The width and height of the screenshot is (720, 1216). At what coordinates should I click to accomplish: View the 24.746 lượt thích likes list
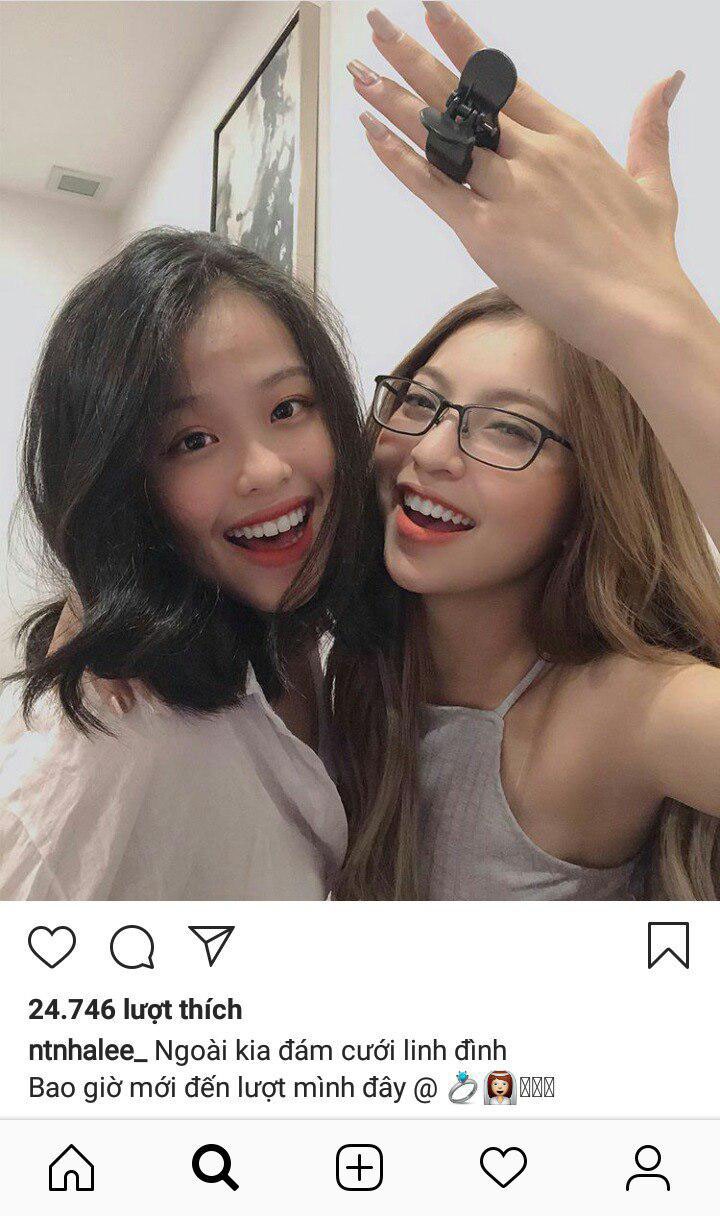[135, 1009]
